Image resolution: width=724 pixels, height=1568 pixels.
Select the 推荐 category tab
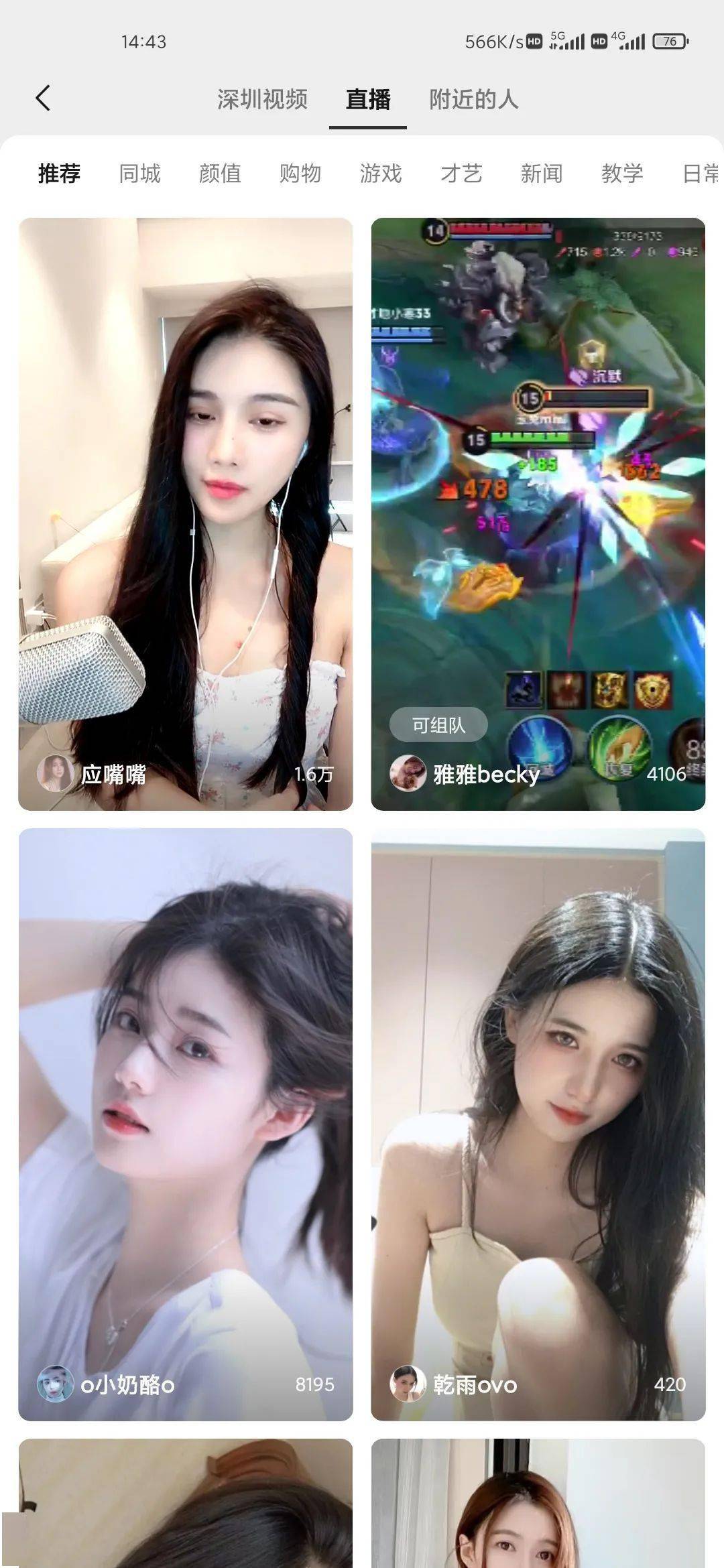(59, 172)
